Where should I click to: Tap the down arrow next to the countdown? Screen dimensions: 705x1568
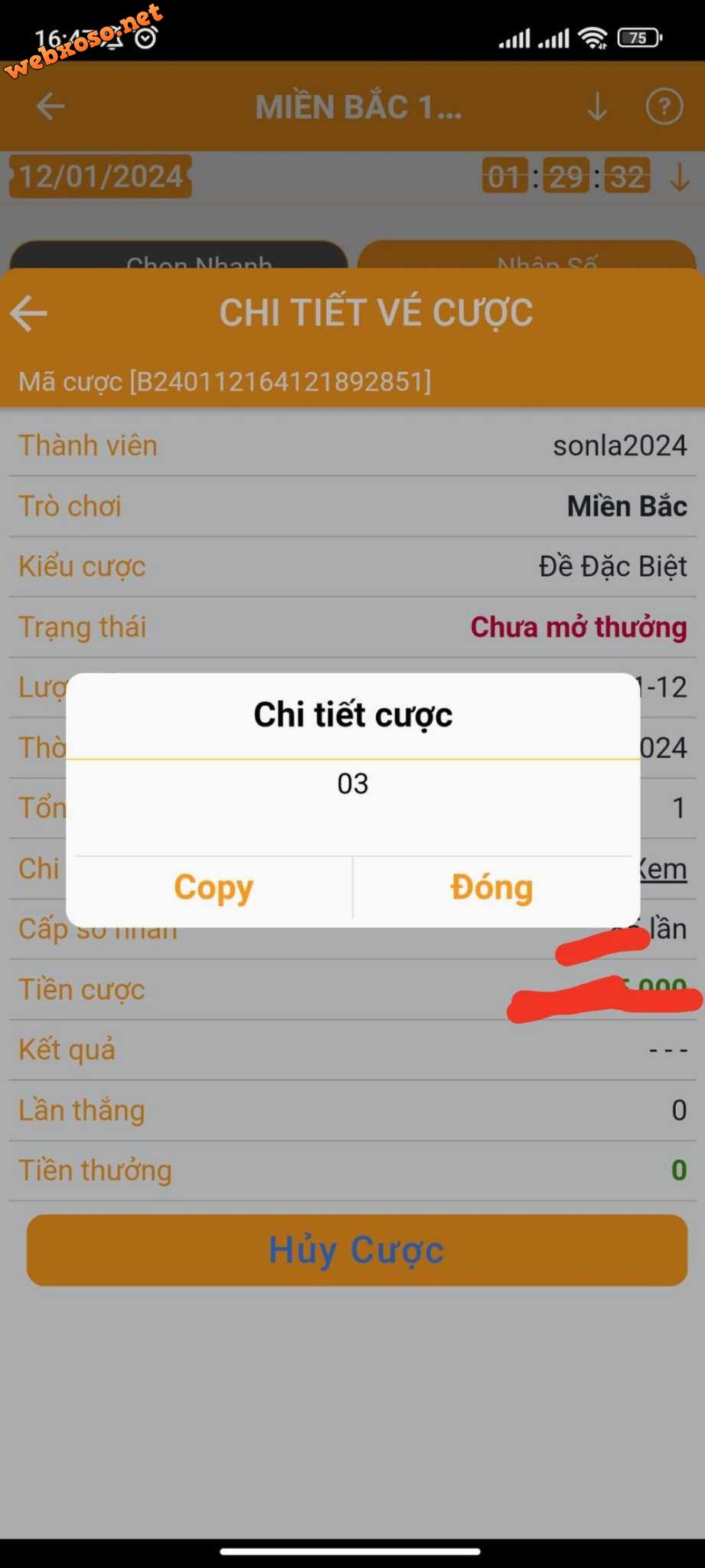tap(679, 178)
